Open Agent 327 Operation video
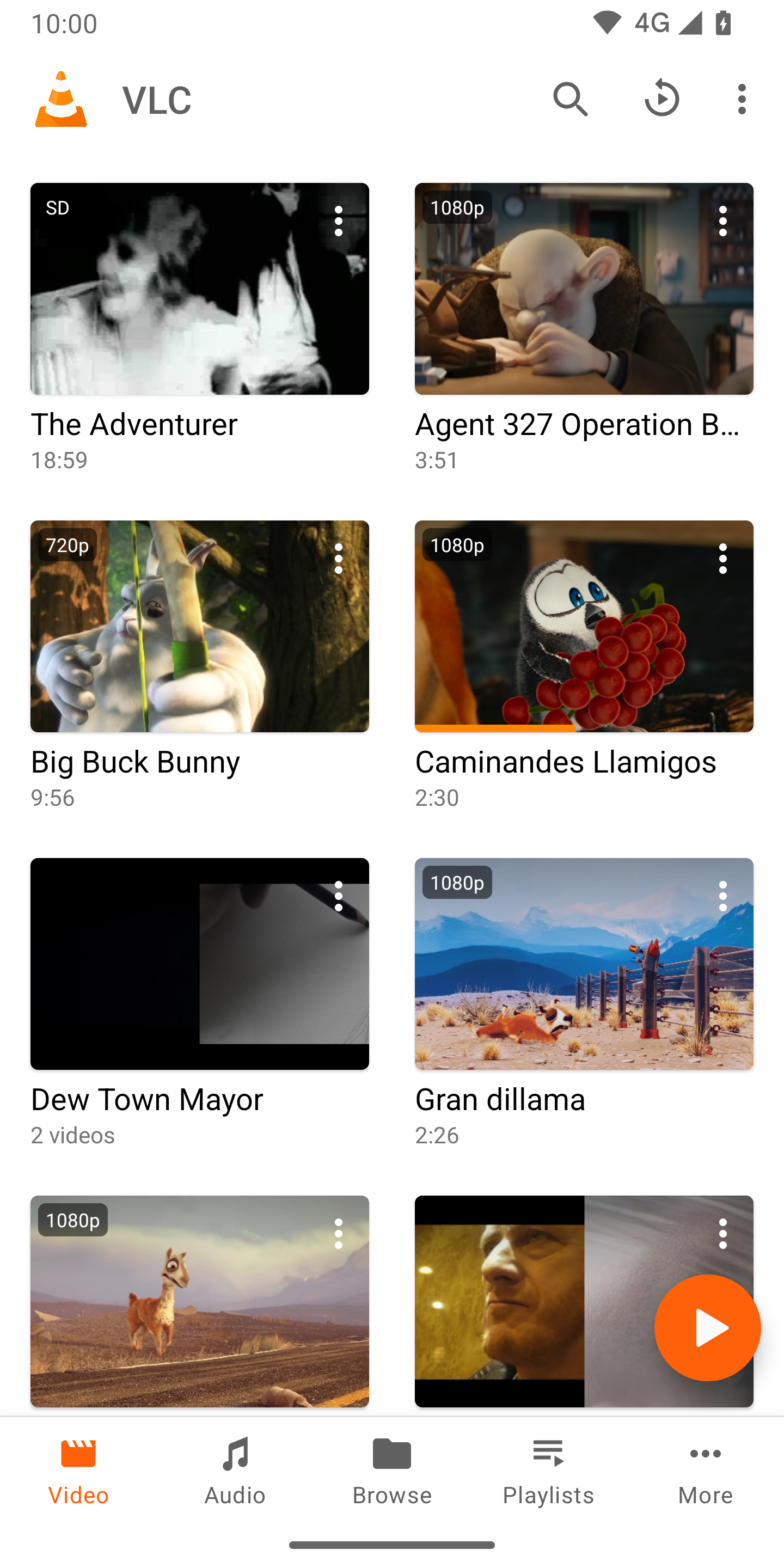 584,289
